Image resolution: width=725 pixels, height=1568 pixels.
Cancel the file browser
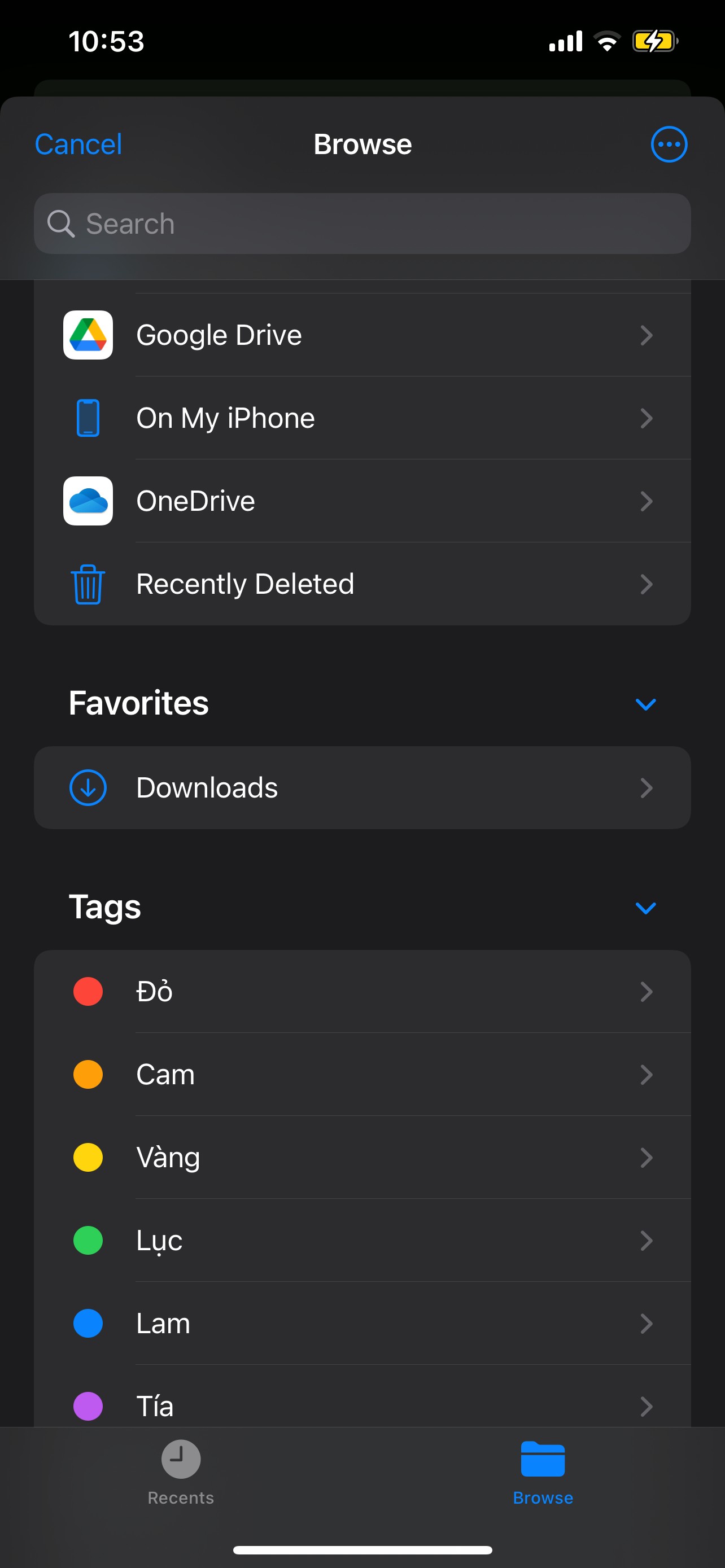coord(78,144)
